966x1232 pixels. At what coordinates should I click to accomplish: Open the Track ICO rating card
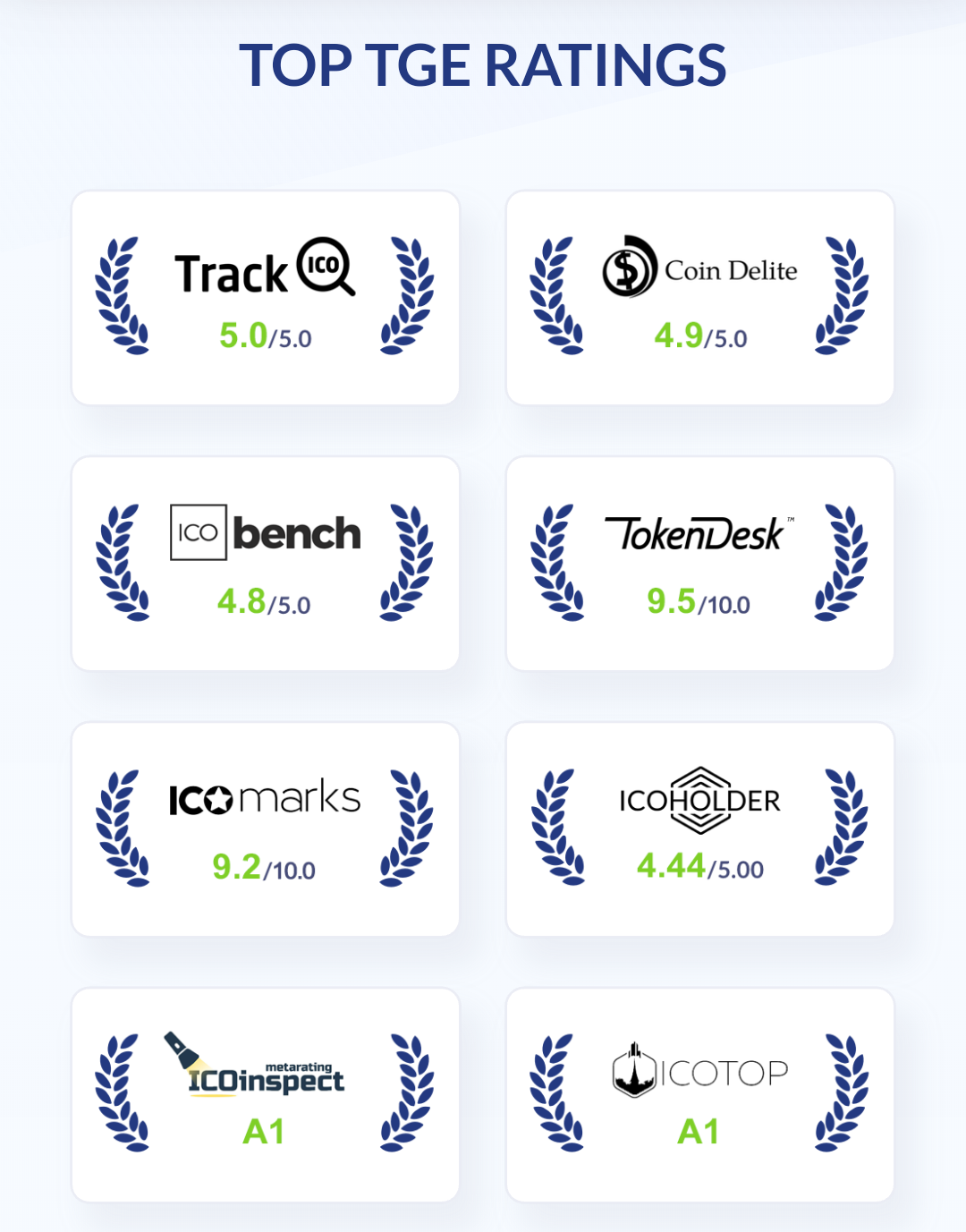(266, 298)
